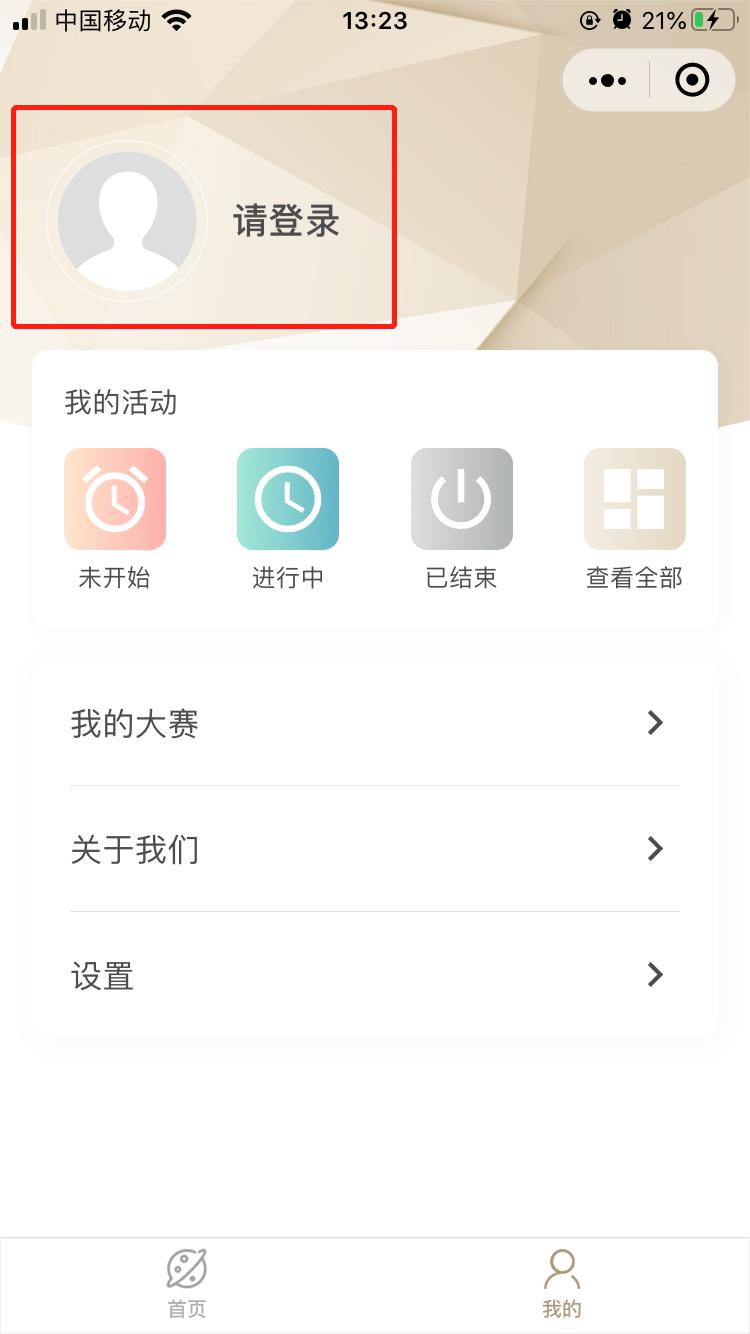Tap the battery charging indicator
The height and width of the screenshot is (1334, 750).
click(714, 19)
